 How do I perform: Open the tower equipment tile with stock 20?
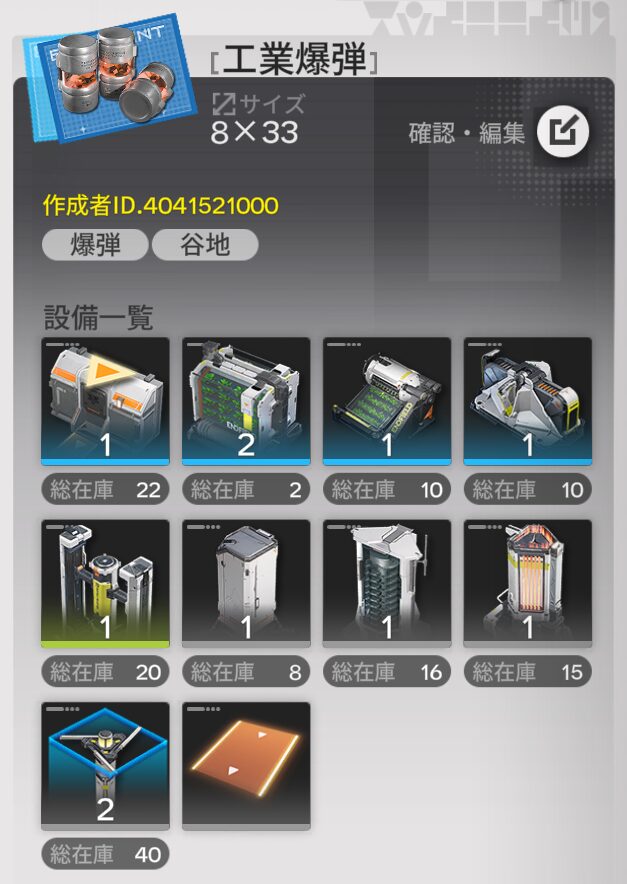105,583
